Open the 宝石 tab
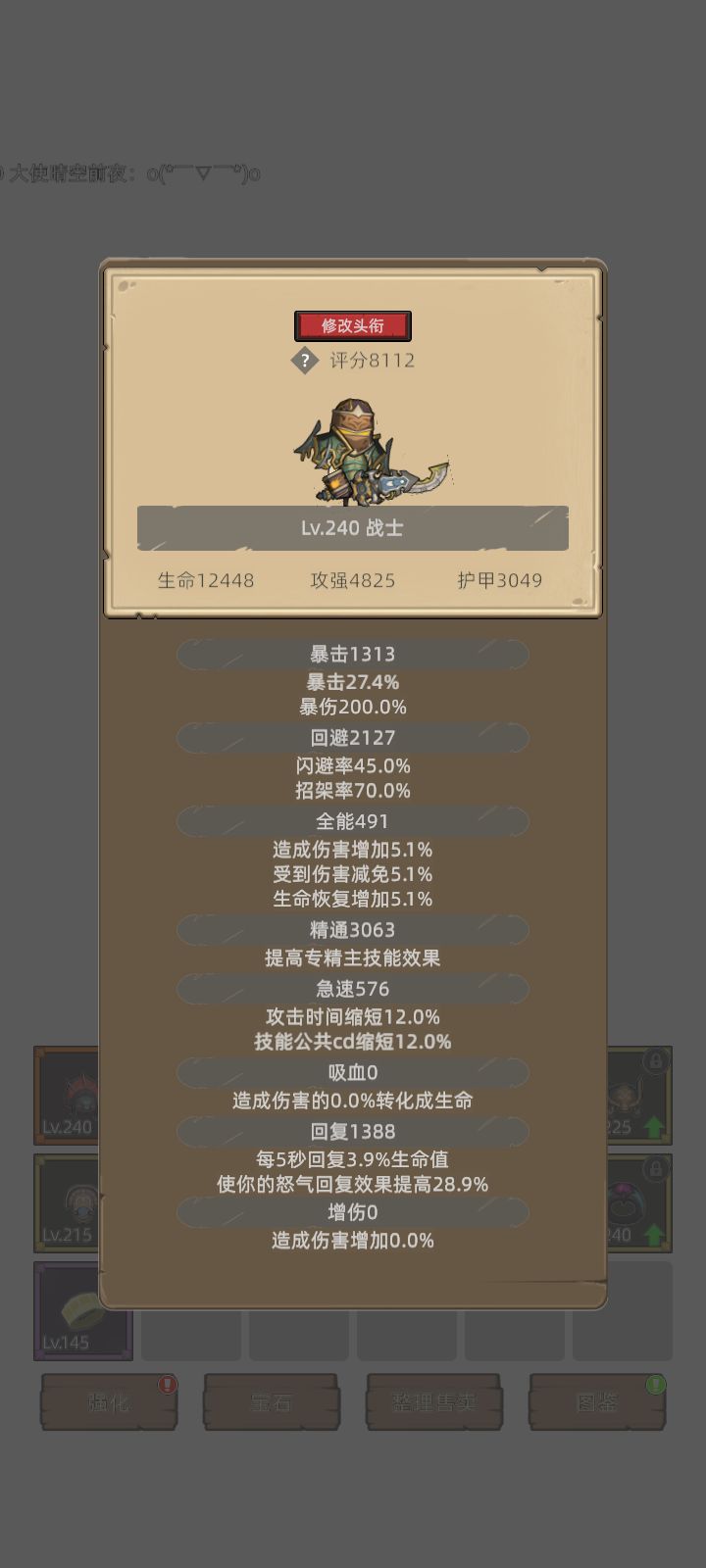This screenshot has width=706, height=1568. pos(272,1402)
